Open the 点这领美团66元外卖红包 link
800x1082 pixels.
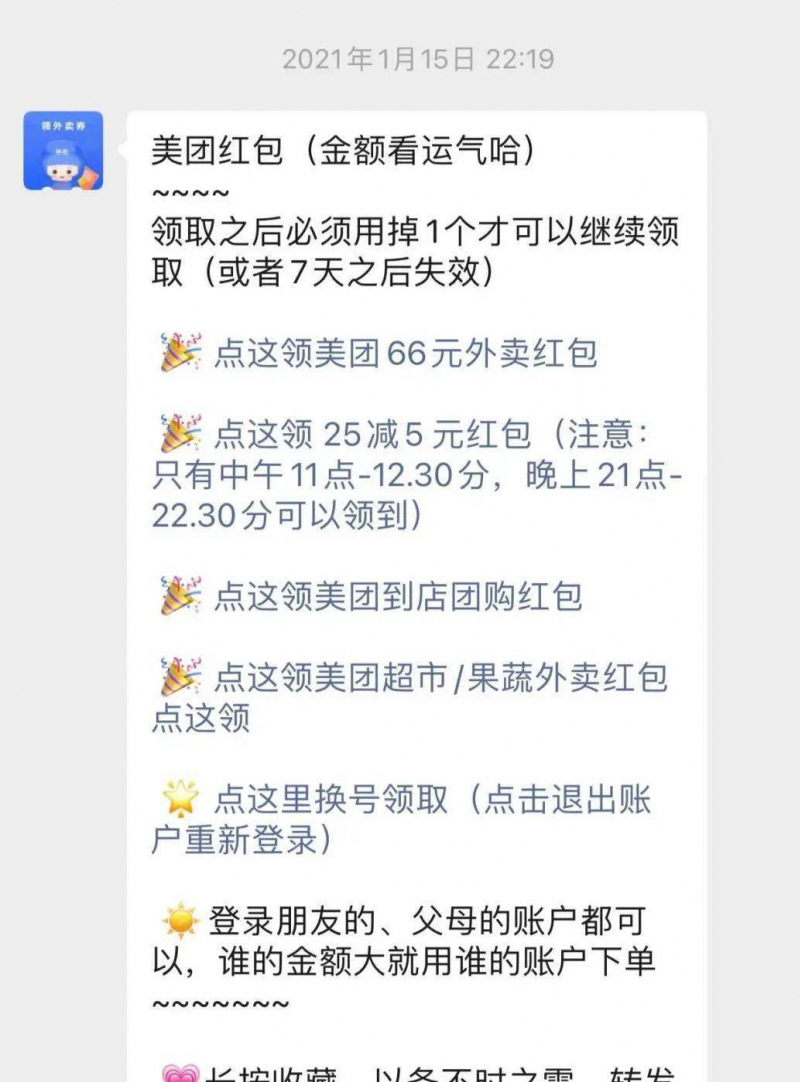(405, 353)
